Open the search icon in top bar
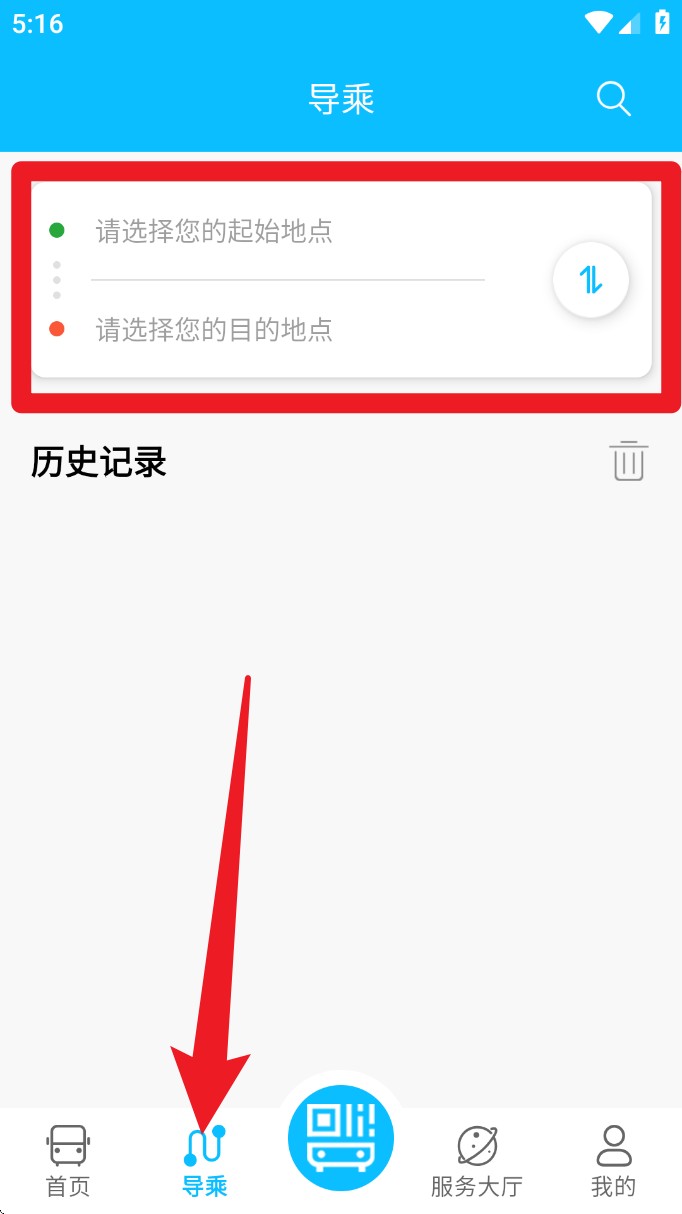 click(x=613, y=99)
